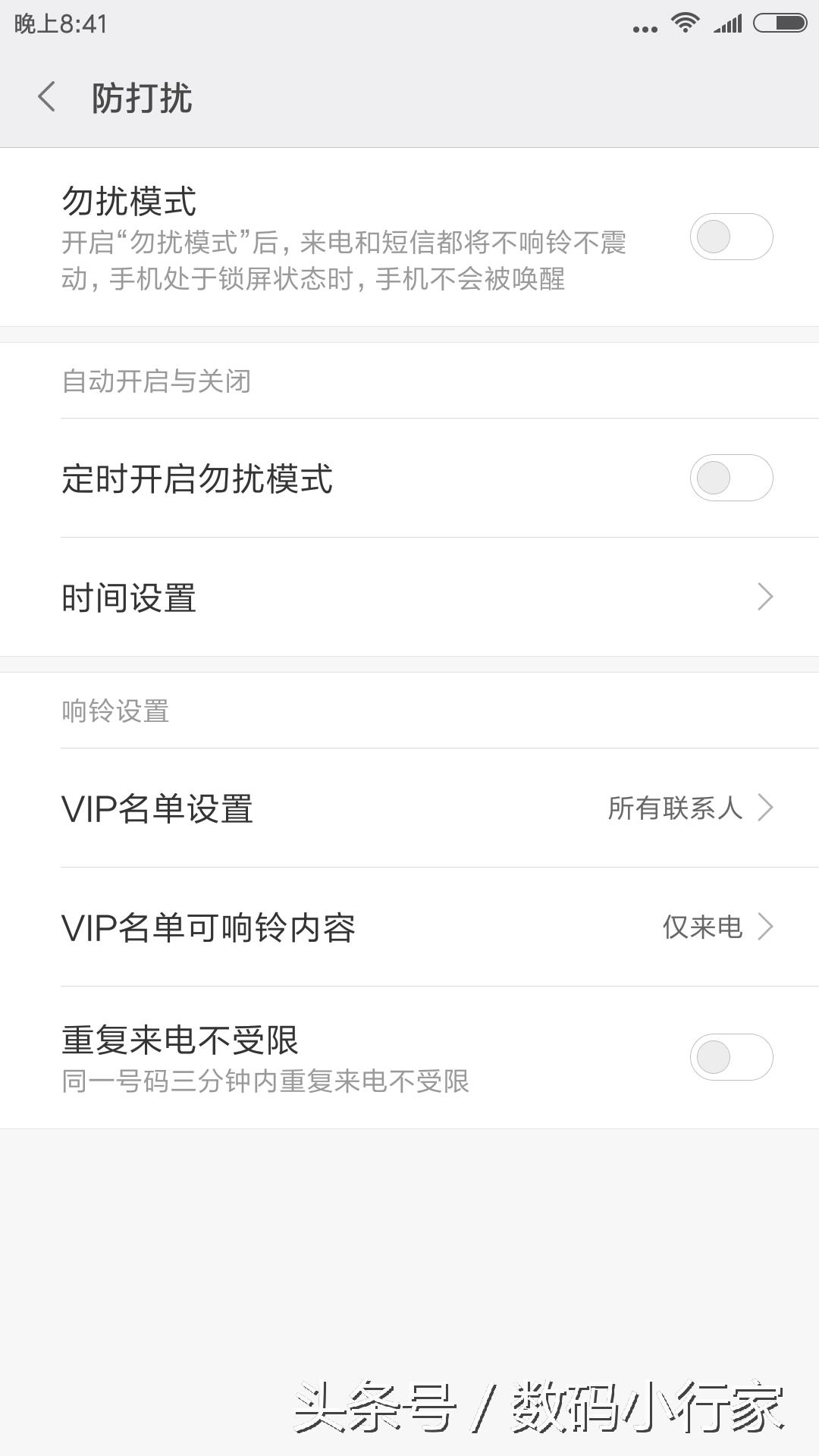
Task: Turn on the 勿扰模式 switch
Action: pos(731,237)
